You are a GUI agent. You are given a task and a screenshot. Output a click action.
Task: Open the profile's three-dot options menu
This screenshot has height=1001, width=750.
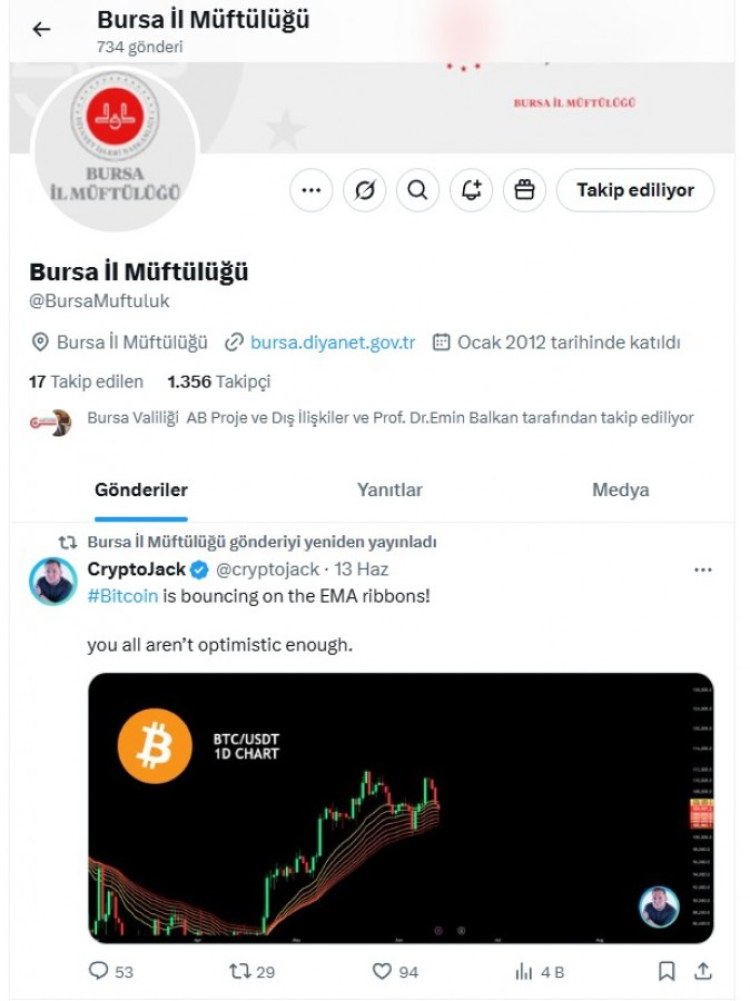[x=311, y=190]
